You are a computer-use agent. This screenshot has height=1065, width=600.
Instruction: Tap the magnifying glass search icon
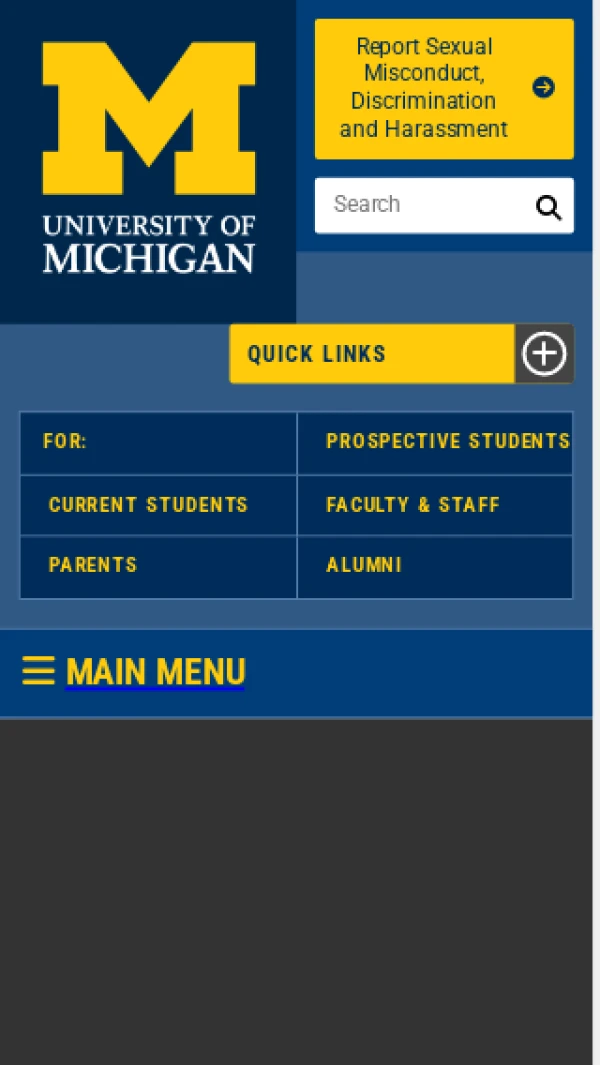coord(548,207)
